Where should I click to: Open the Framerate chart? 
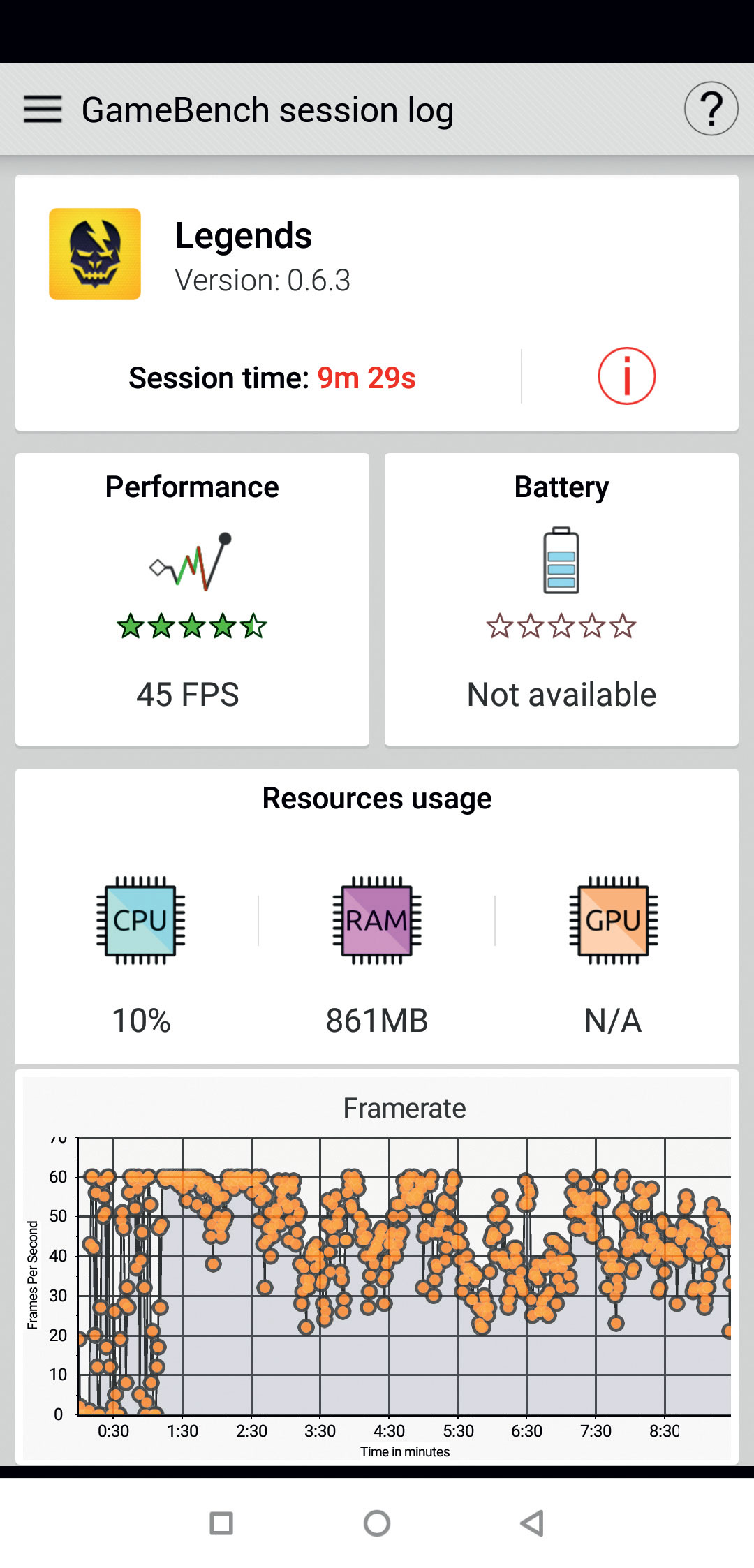[377, 1267]
